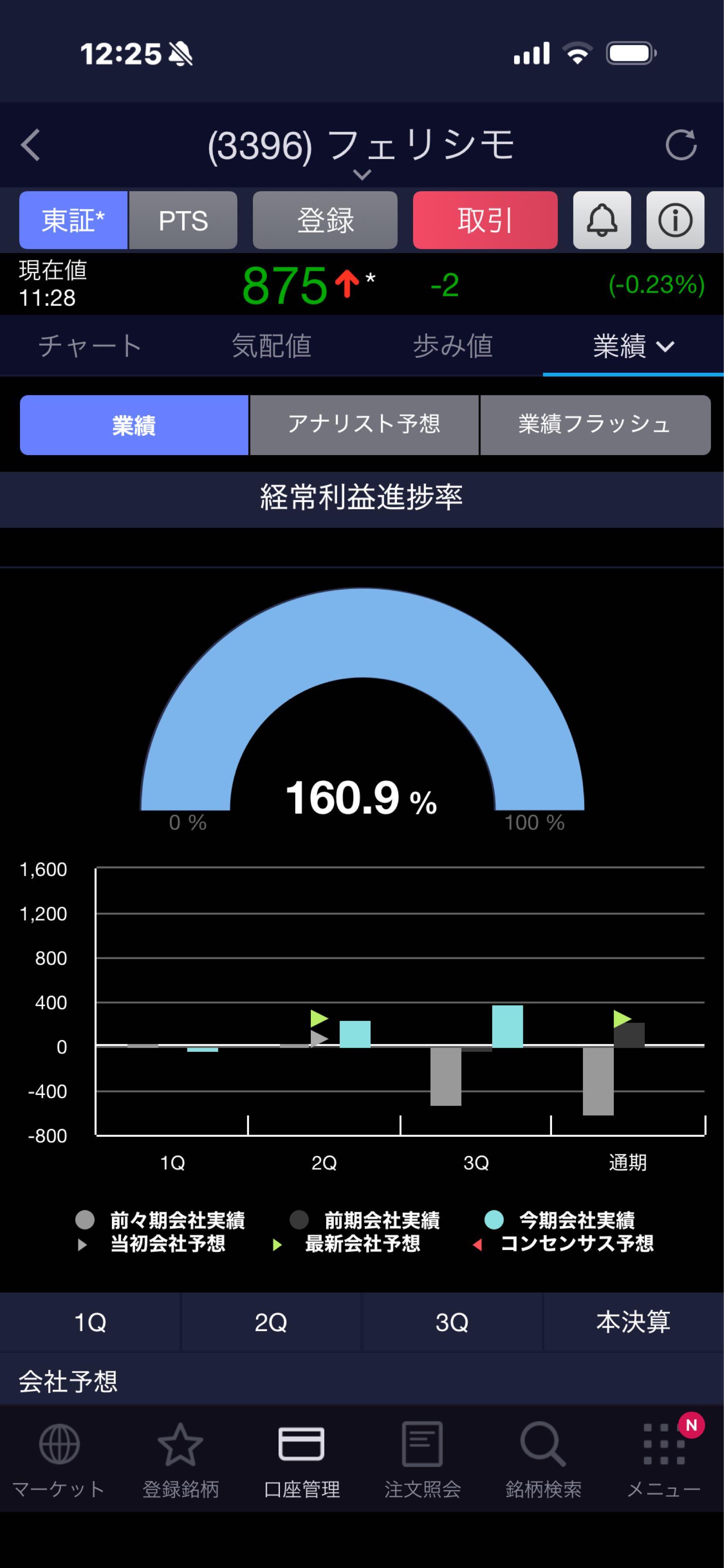The image size is (724, 1568).
Task: Open notifications with the bell icon
Action: coord(602,220)
